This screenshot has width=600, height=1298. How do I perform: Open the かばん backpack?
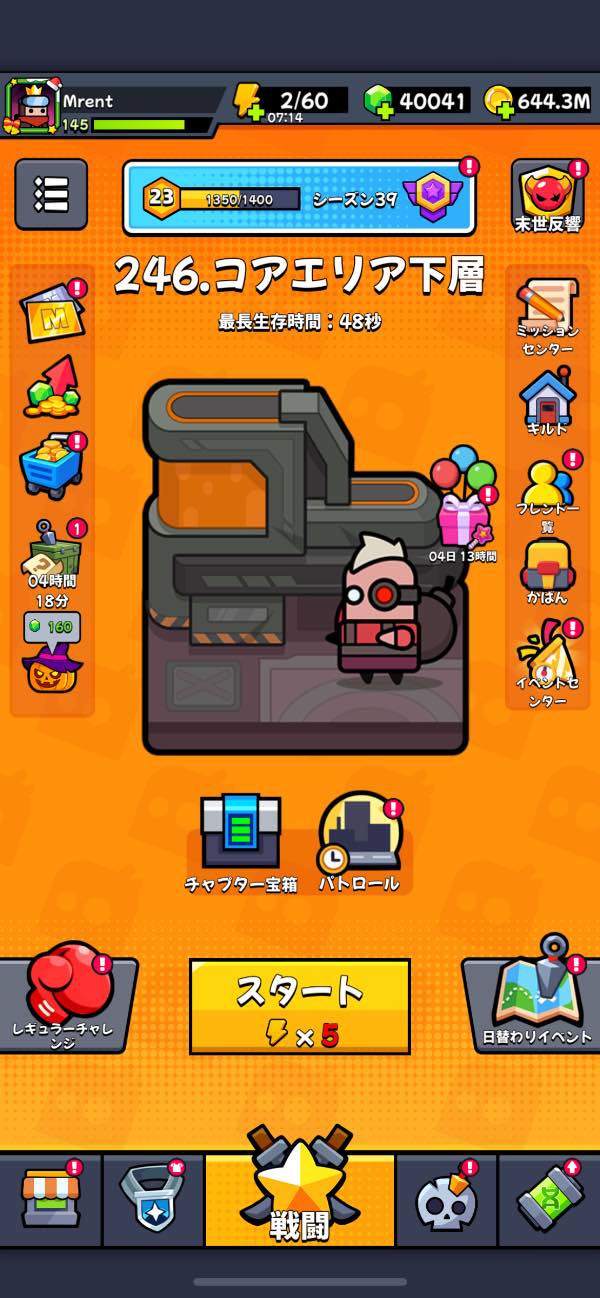click(x=547, y=571)
